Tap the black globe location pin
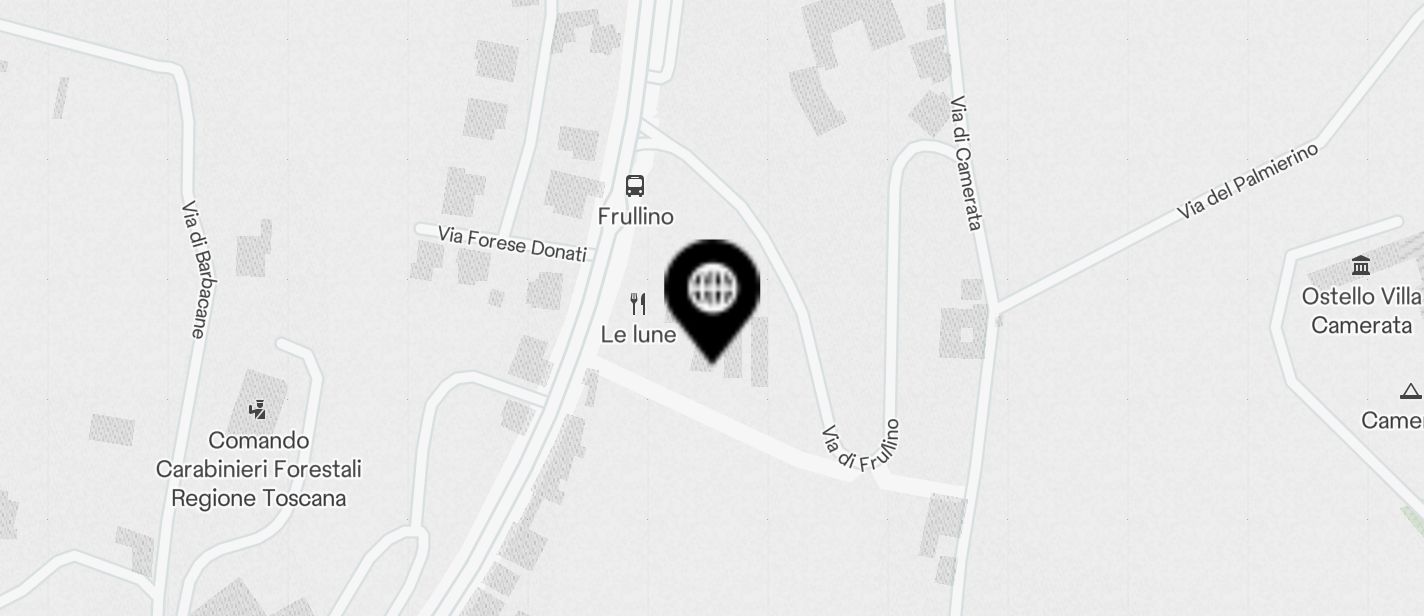Image resolution: width=1424 pixels, height=616 pixels. pos(712,290)
